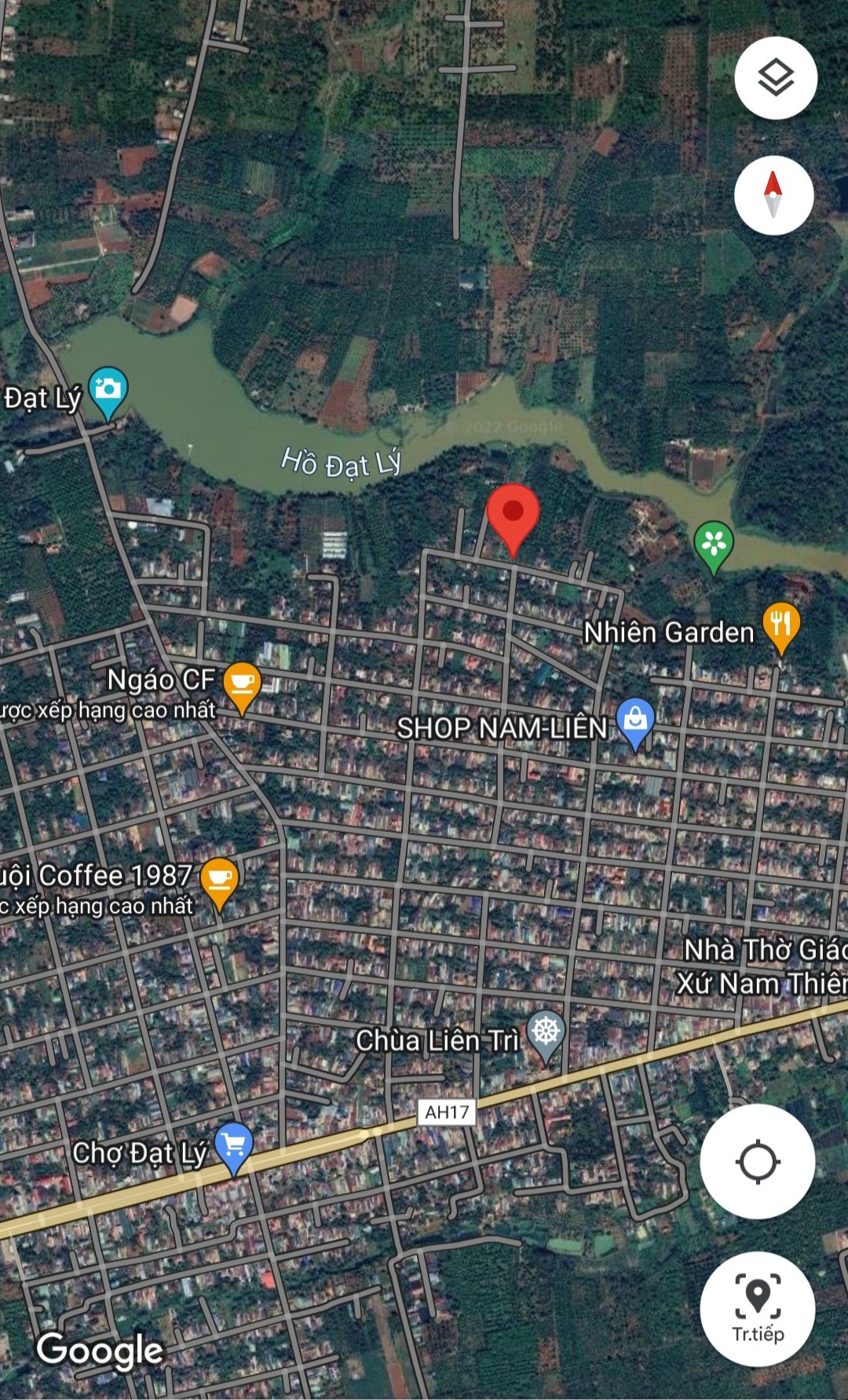Open the map layers selector
The height and width of the screenshot is (1400, 848).
(x=776, y=78)
